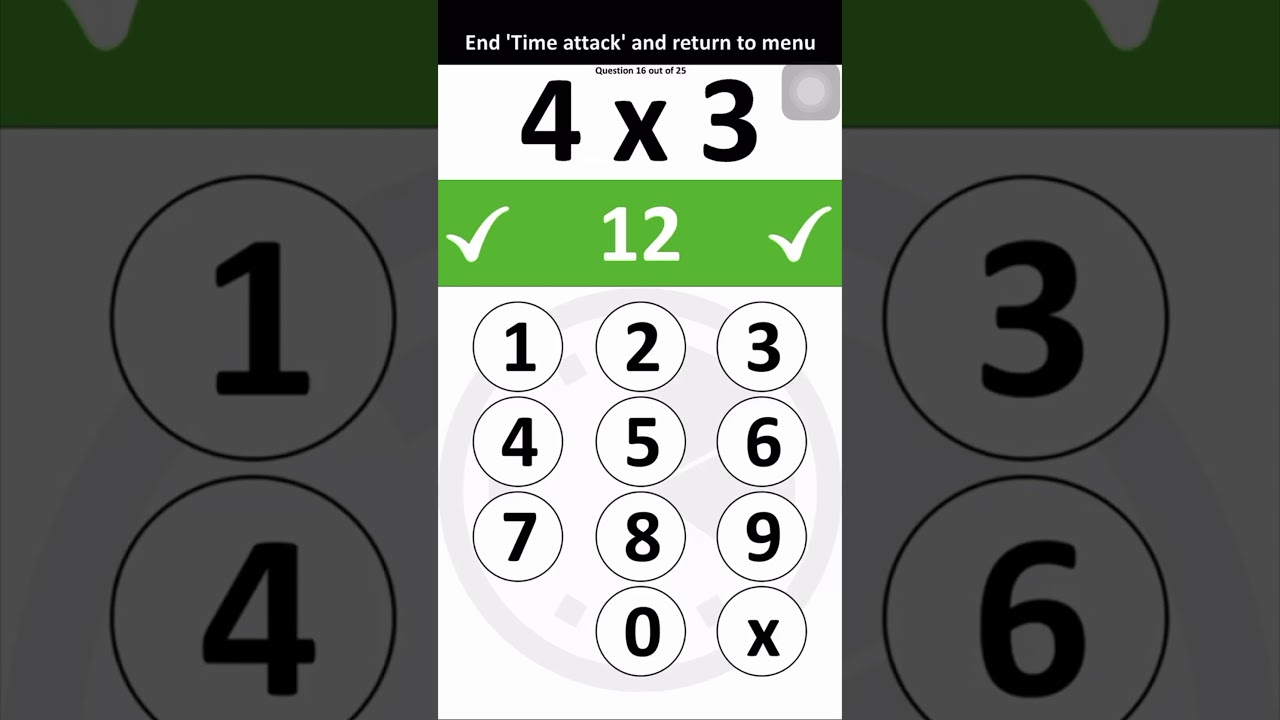Tap the number 1 key

(518, 347)
